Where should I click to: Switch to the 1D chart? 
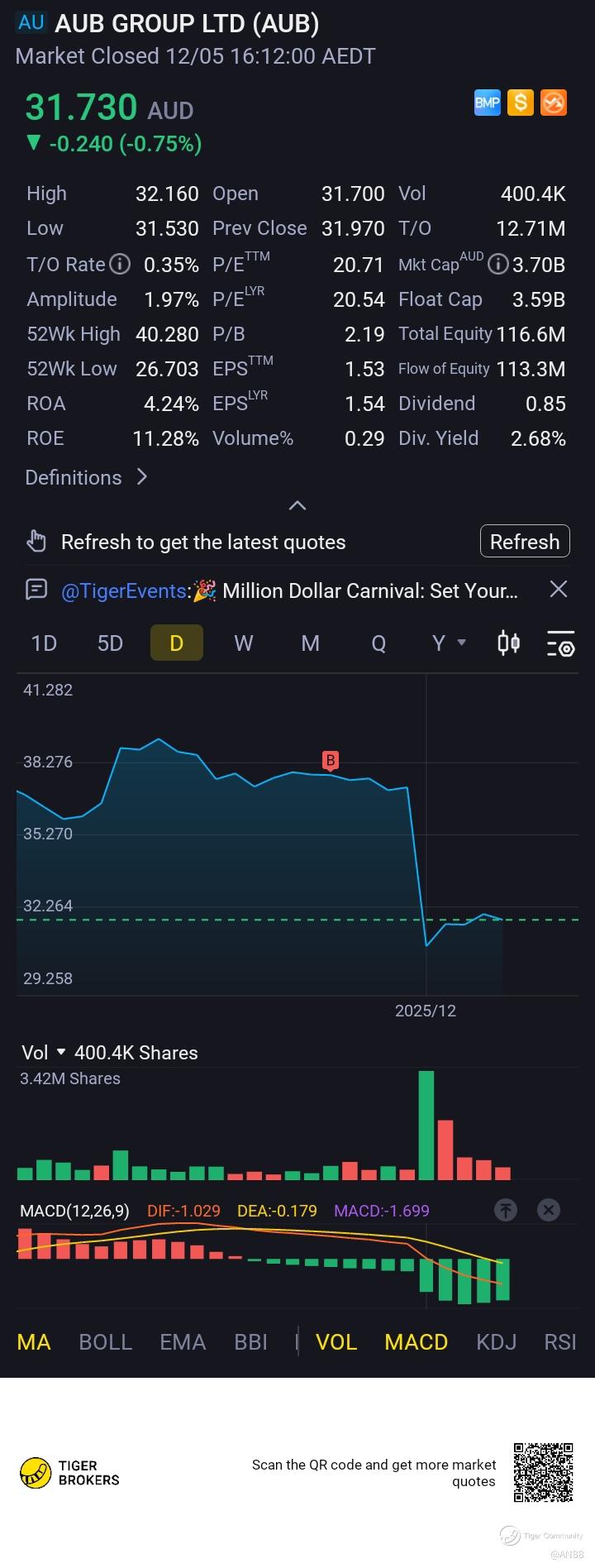pyautogui.click(x=44, y=643)
